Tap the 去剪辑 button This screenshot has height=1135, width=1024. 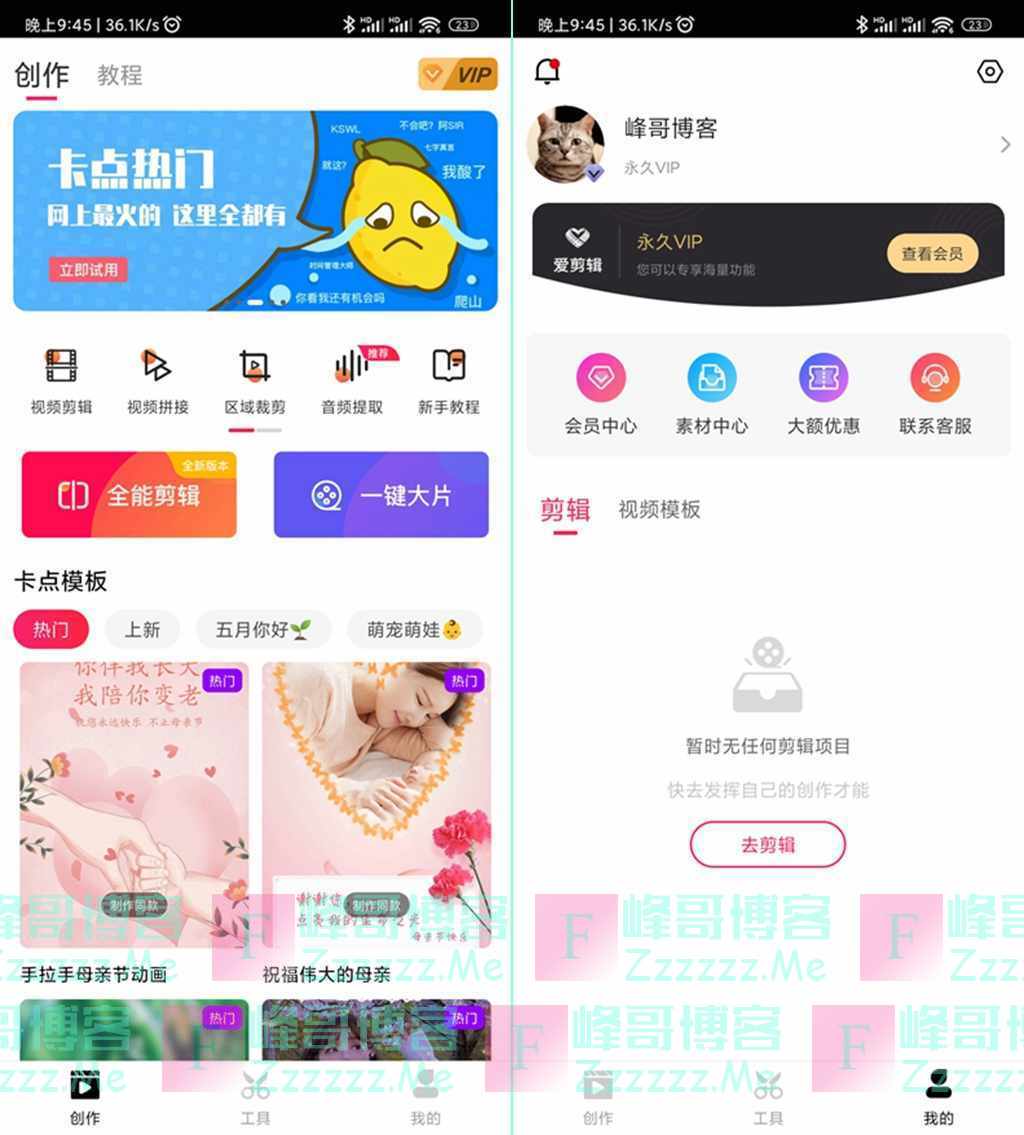(767, 845)
